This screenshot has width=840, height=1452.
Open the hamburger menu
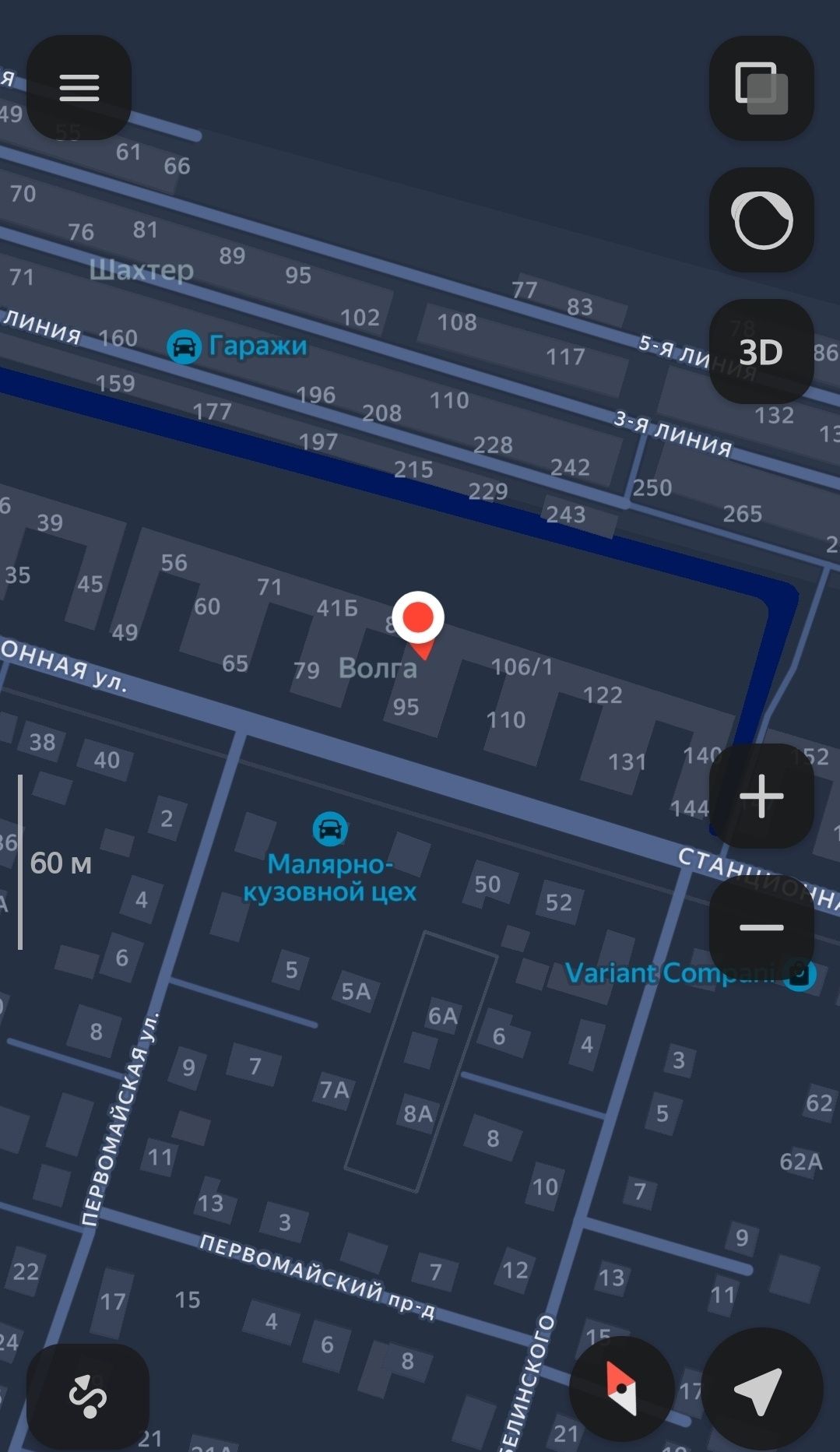coord(79,87)
